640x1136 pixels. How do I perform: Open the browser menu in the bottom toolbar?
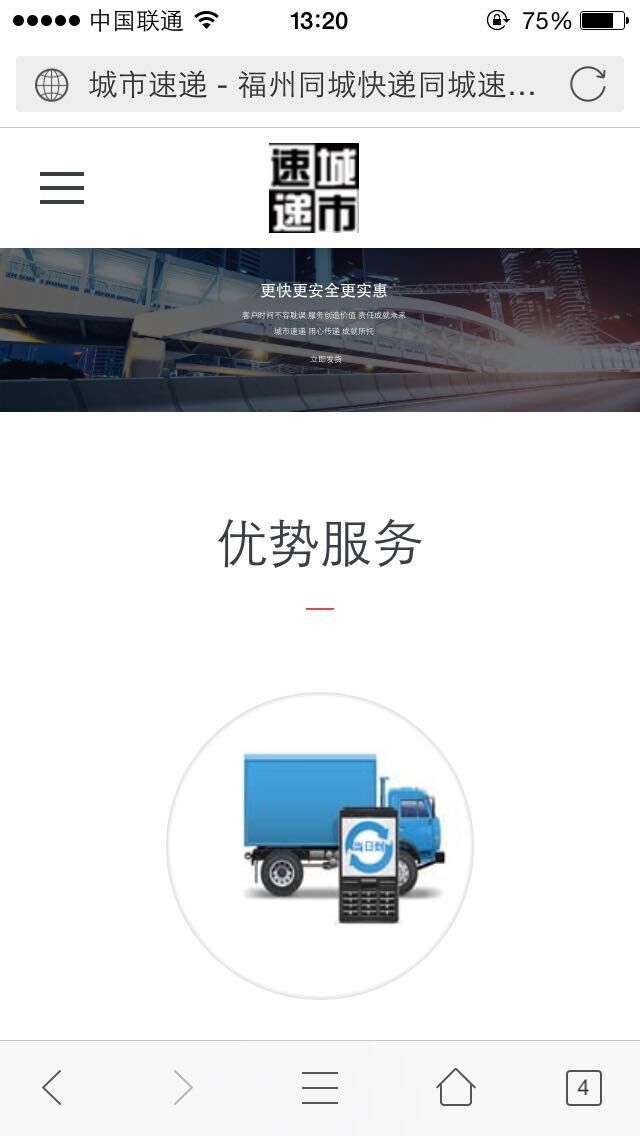[320, 1087]
